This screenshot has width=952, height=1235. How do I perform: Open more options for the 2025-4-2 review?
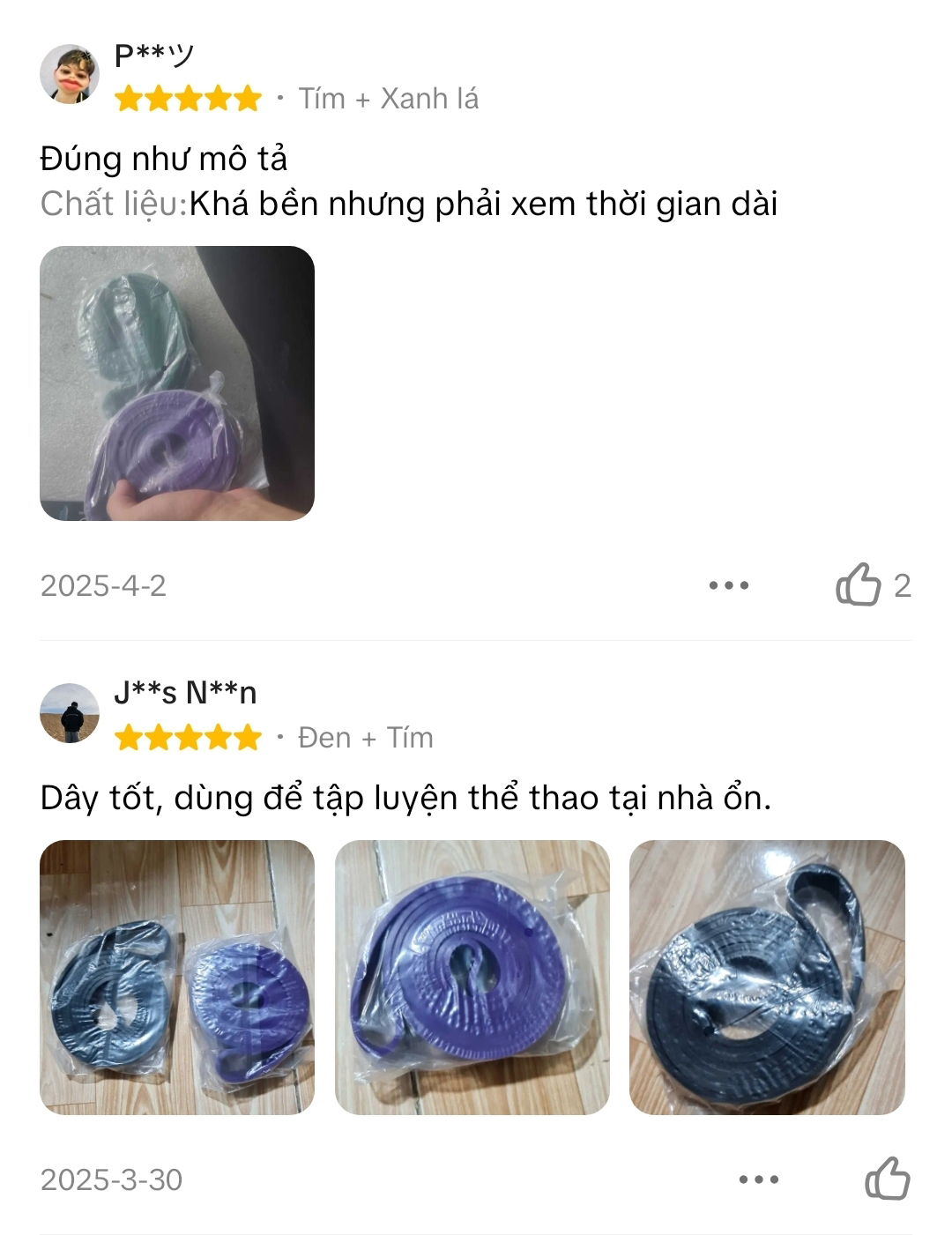(729, 585)
